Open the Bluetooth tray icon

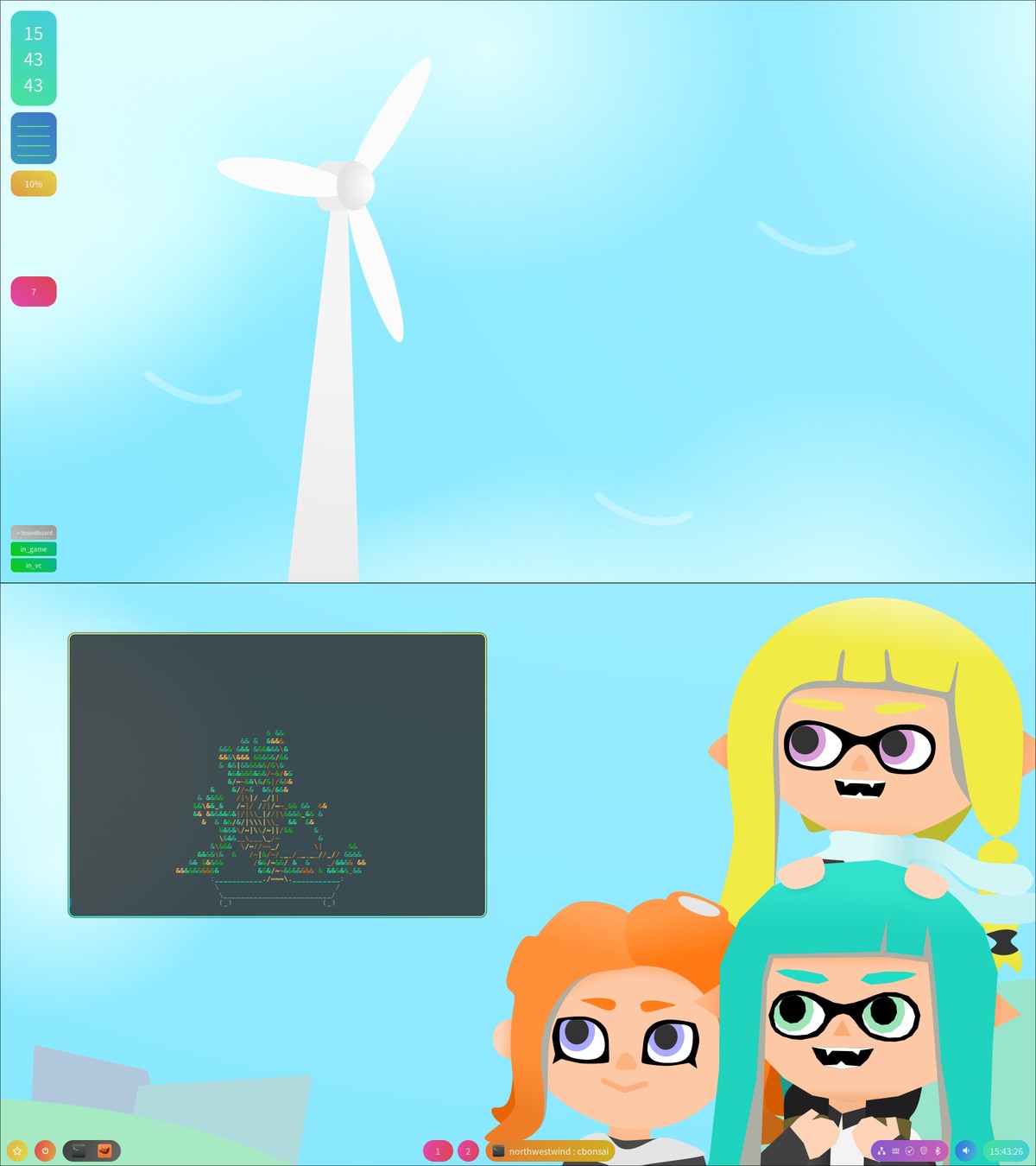[x=938, y=1150]
